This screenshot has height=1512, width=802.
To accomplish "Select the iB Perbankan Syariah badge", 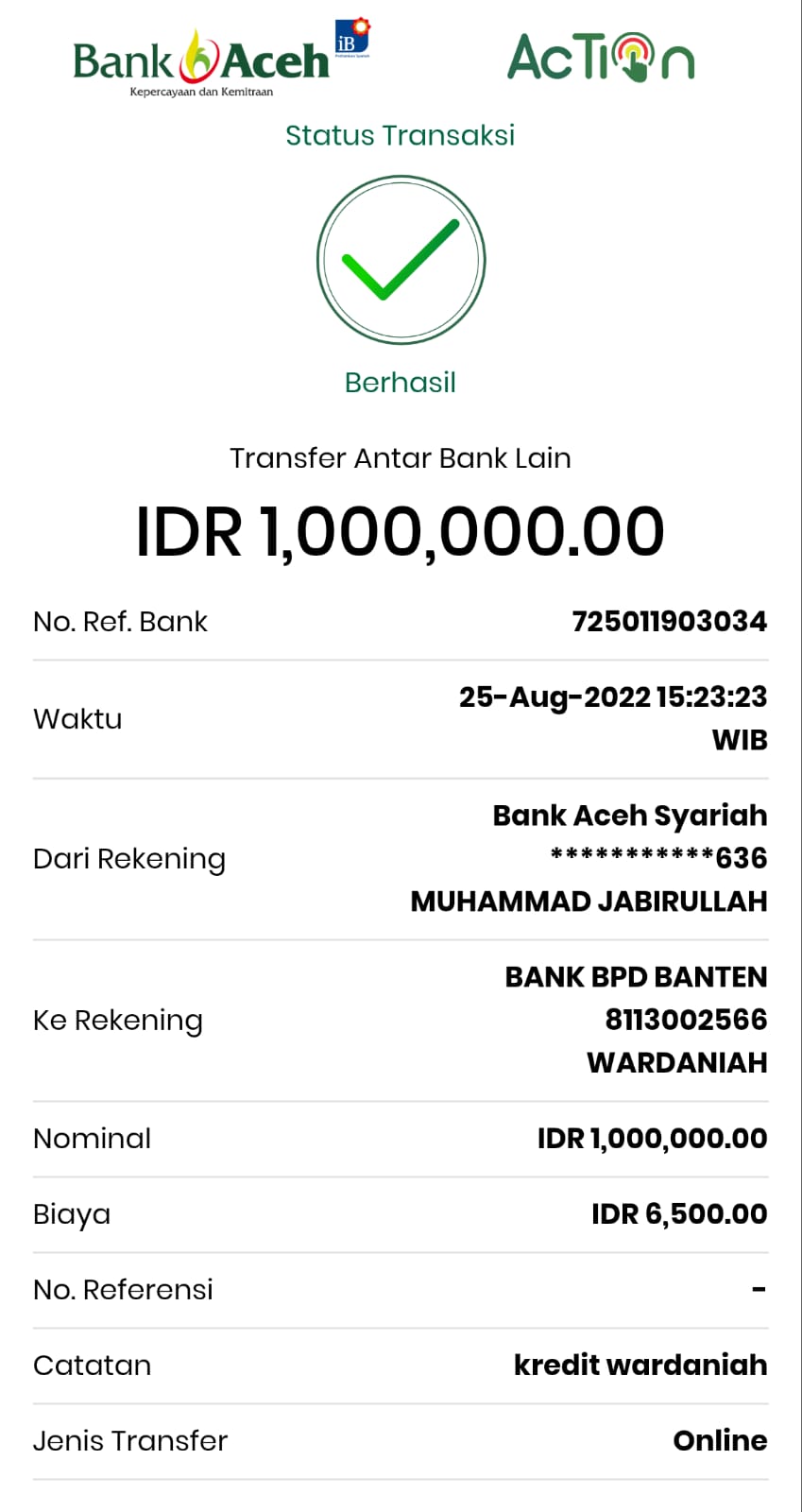I will point(350,35).
